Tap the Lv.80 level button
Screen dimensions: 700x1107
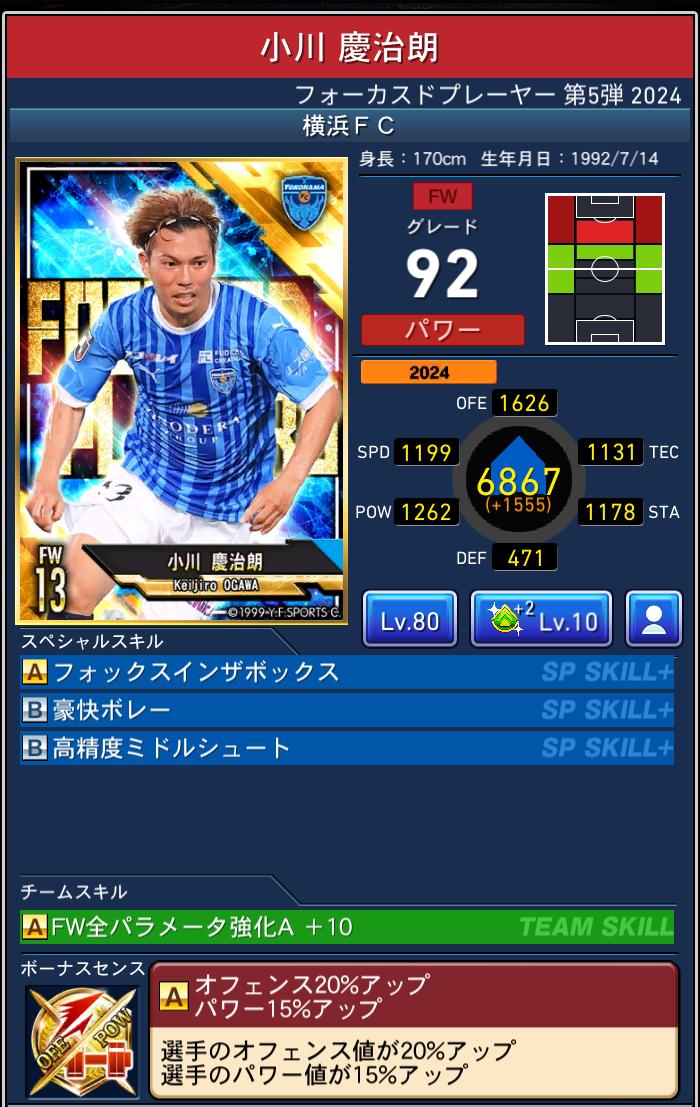tap(409, 620)
